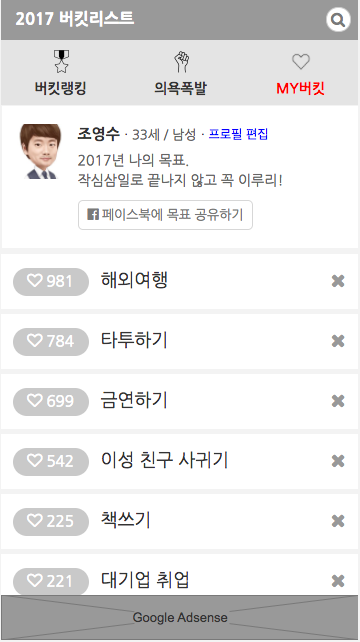Remove 책쓰기 from my bucket

338,521
